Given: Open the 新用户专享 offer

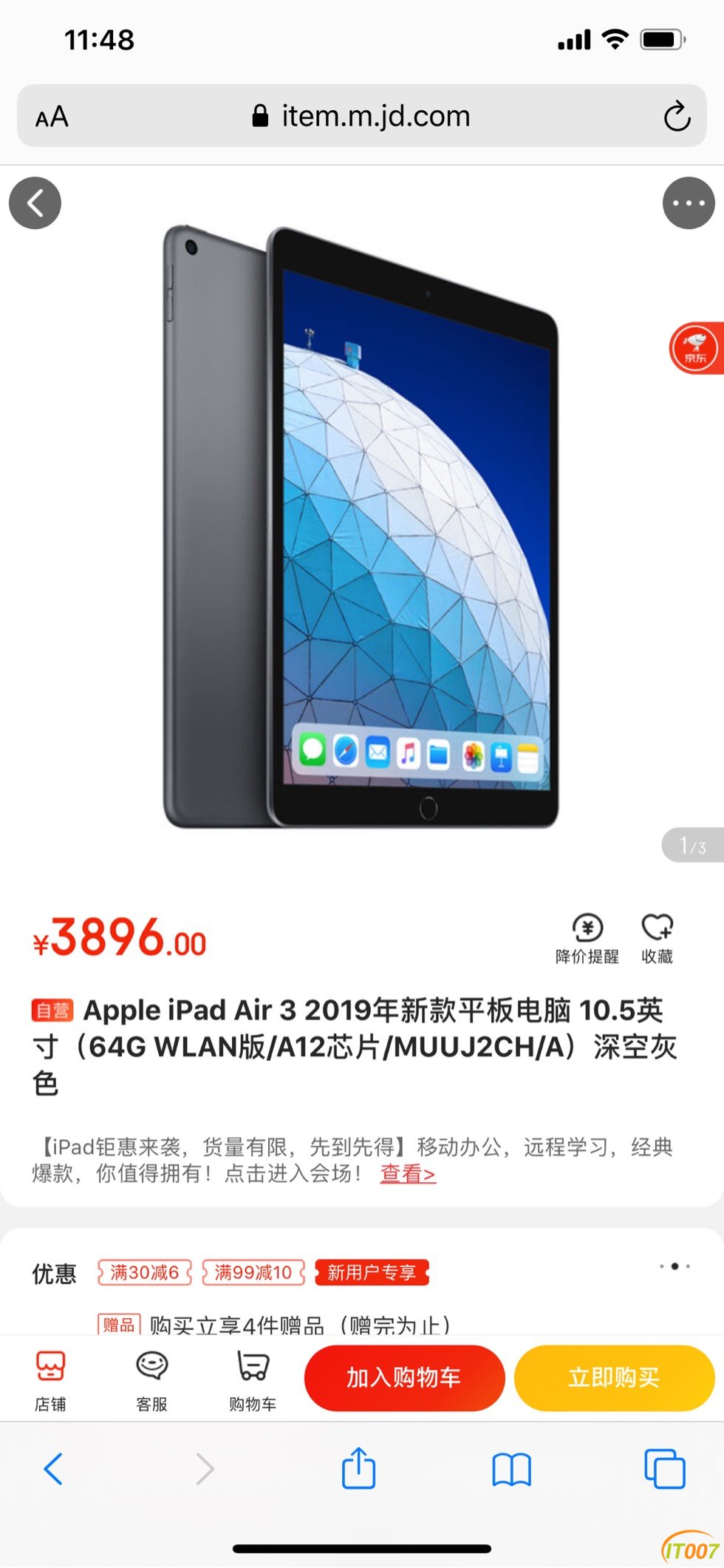Looking at the screenshot, I should pyautogui.click(x=372, y=1272).
